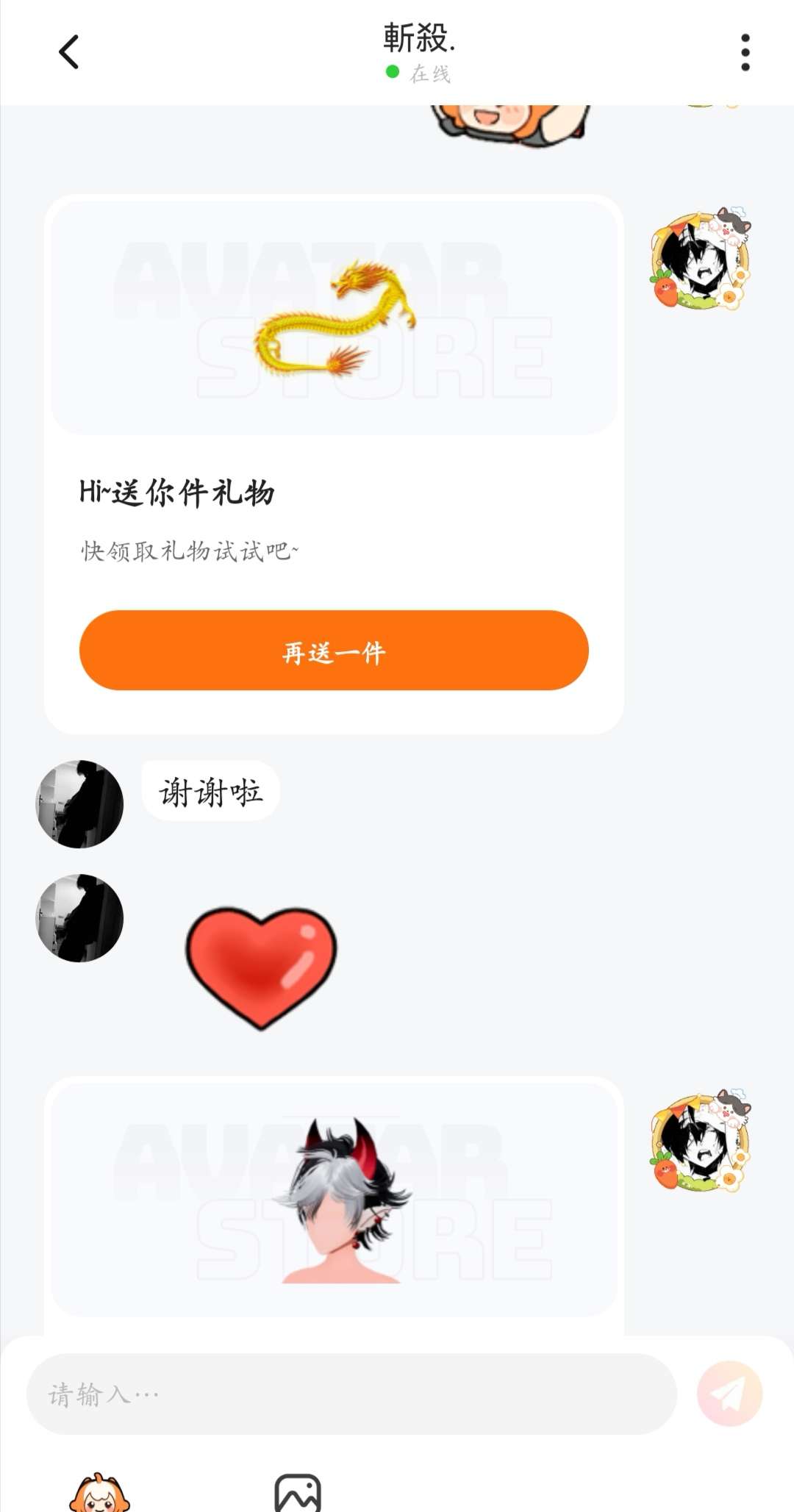View my avatar beside the dragon gift
Screen dimensions: 794x1512
tap(700, 259)
